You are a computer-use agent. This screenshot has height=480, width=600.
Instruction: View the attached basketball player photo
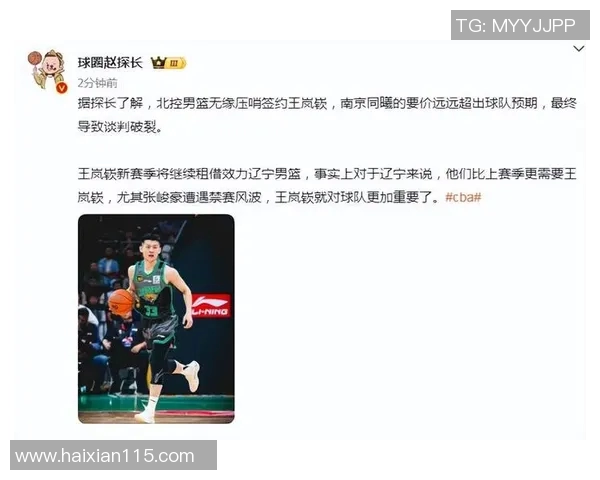tap(156, 318)
